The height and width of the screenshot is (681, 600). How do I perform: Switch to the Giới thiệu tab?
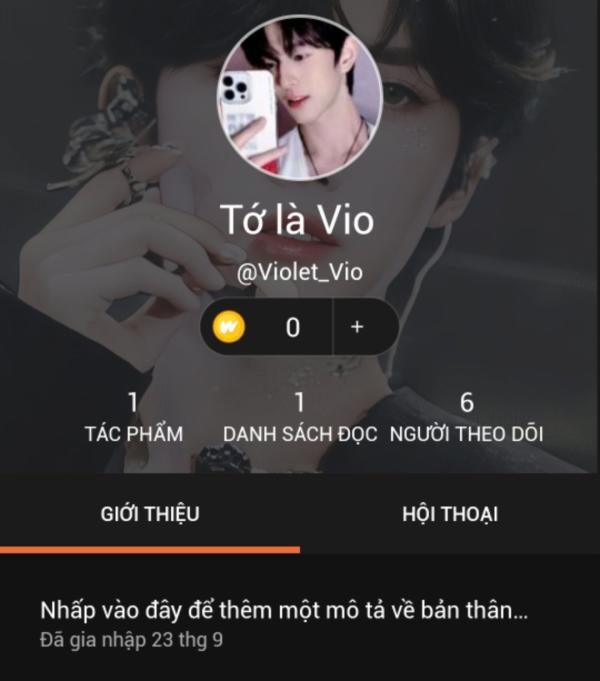coord(150,514)
